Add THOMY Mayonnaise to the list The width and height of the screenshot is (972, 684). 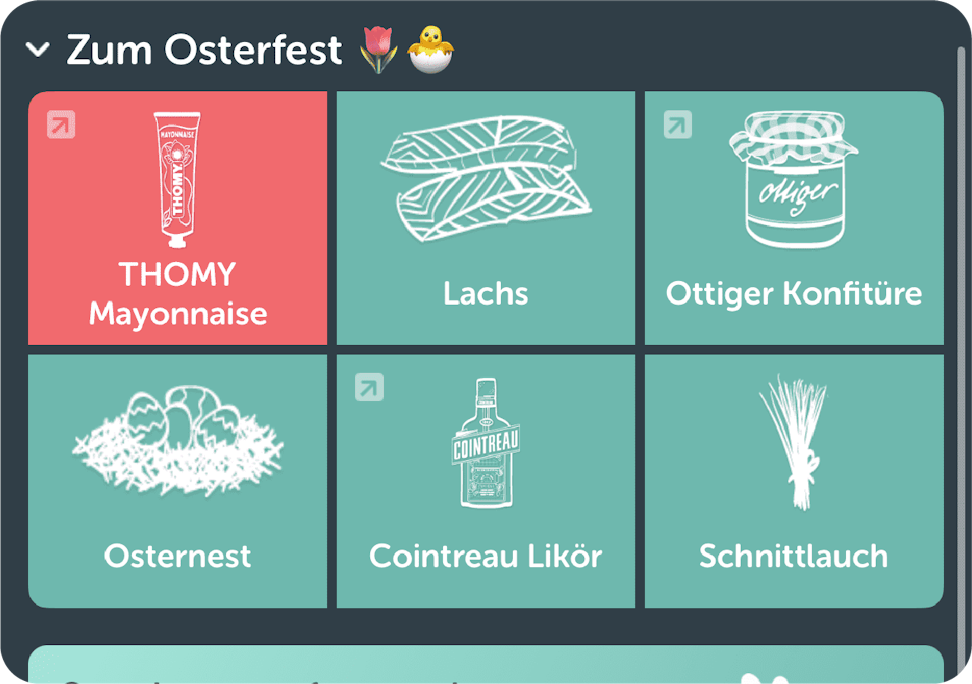177,218
